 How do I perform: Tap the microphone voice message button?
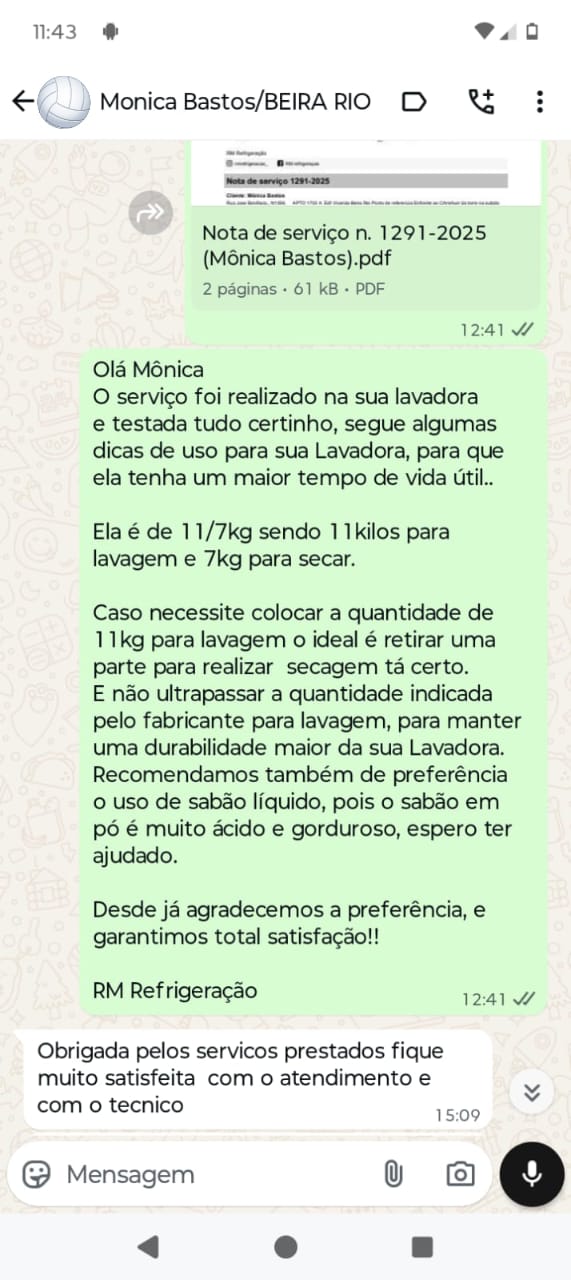pyautogui.click(x=532, y=1174)
